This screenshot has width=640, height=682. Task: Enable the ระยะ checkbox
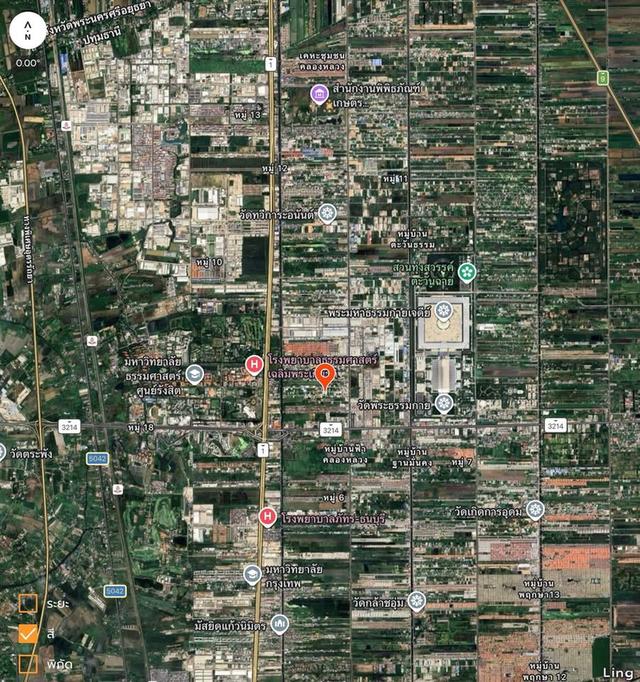[28, 603]
